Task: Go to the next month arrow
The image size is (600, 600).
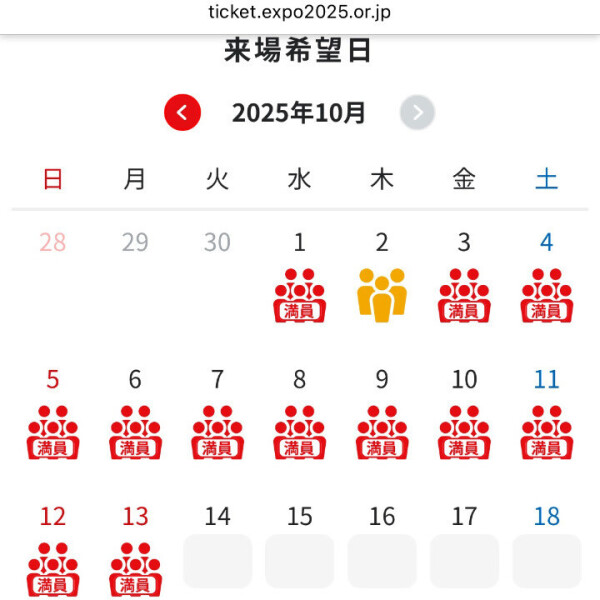Action: click(417, 112)
